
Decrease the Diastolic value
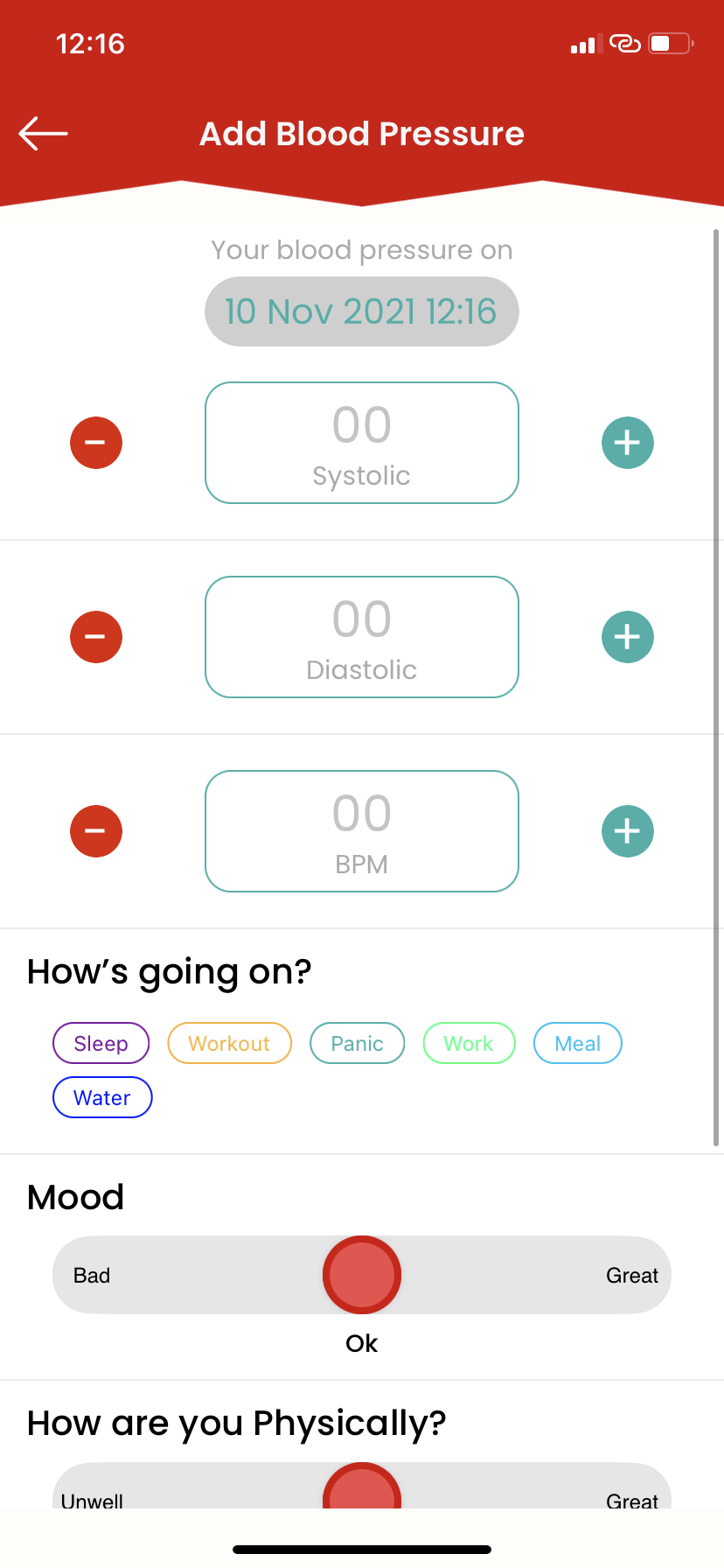point(96,637)
